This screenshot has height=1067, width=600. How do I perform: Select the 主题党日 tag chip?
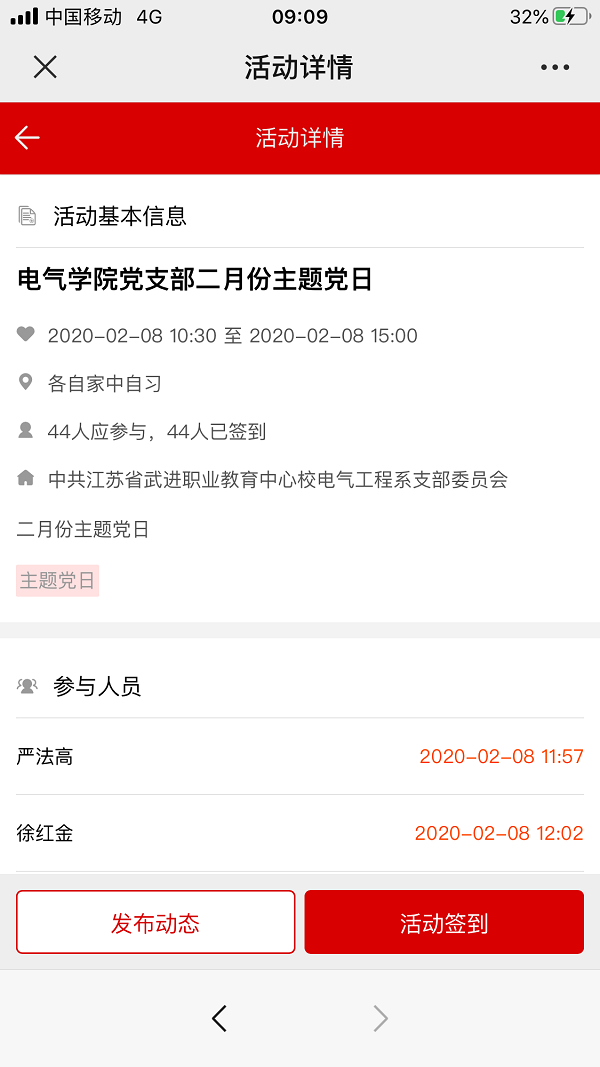coord(58,580)
